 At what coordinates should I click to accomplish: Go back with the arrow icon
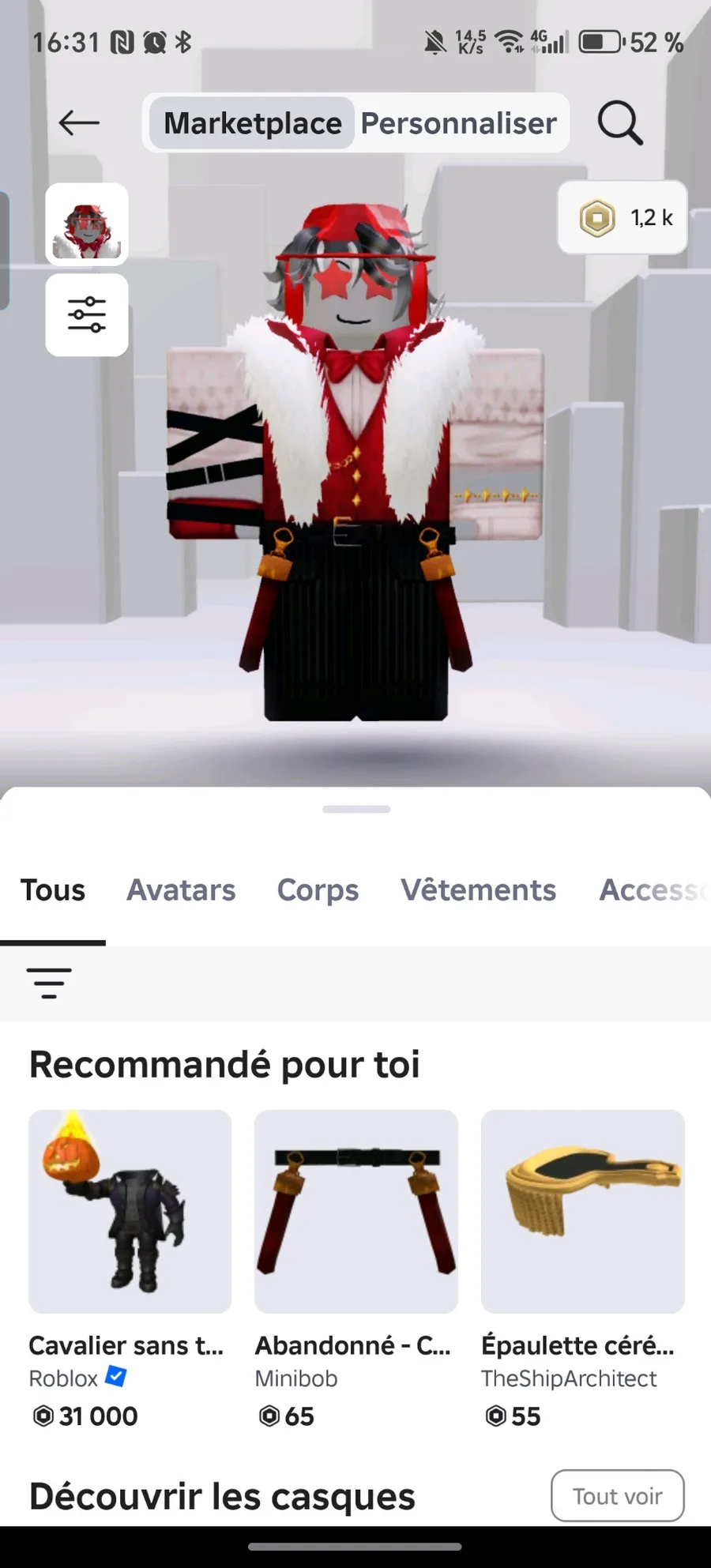tap(79, 123)
